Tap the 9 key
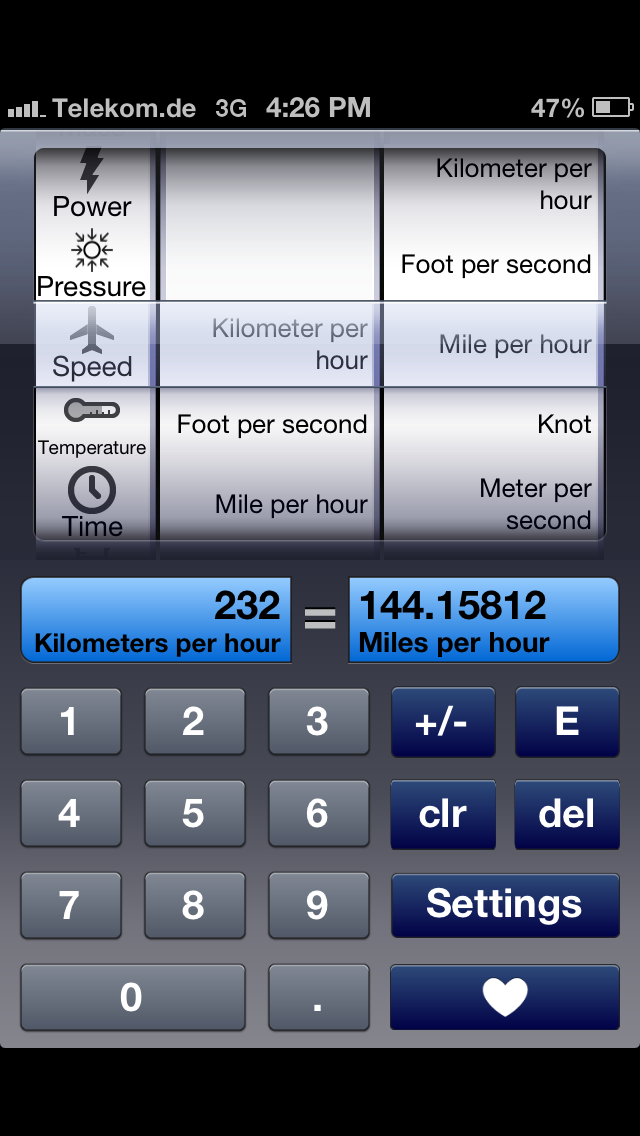 click(318, 905)
